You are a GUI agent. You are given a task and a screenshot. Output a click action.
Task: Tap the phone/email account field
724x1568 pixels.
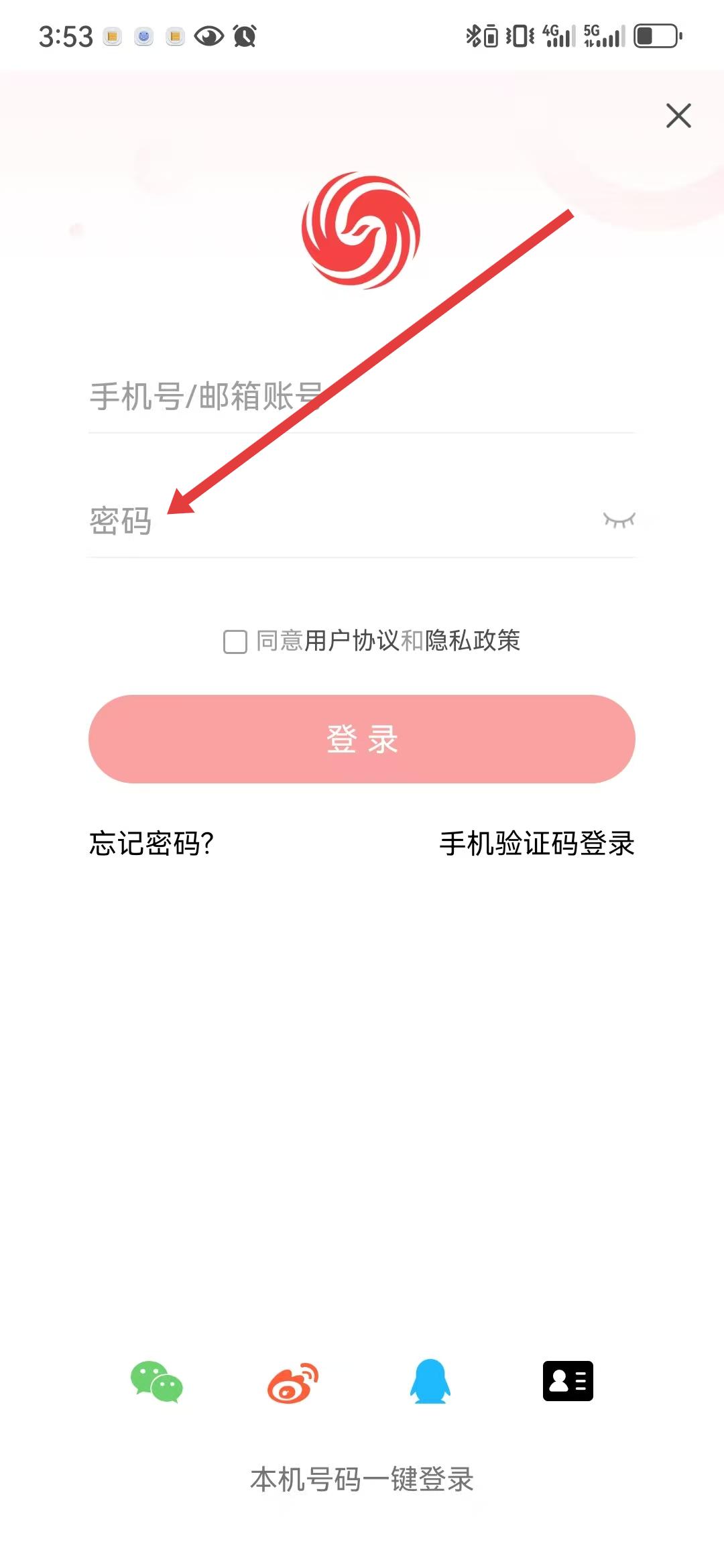click(x=362, y=397)
